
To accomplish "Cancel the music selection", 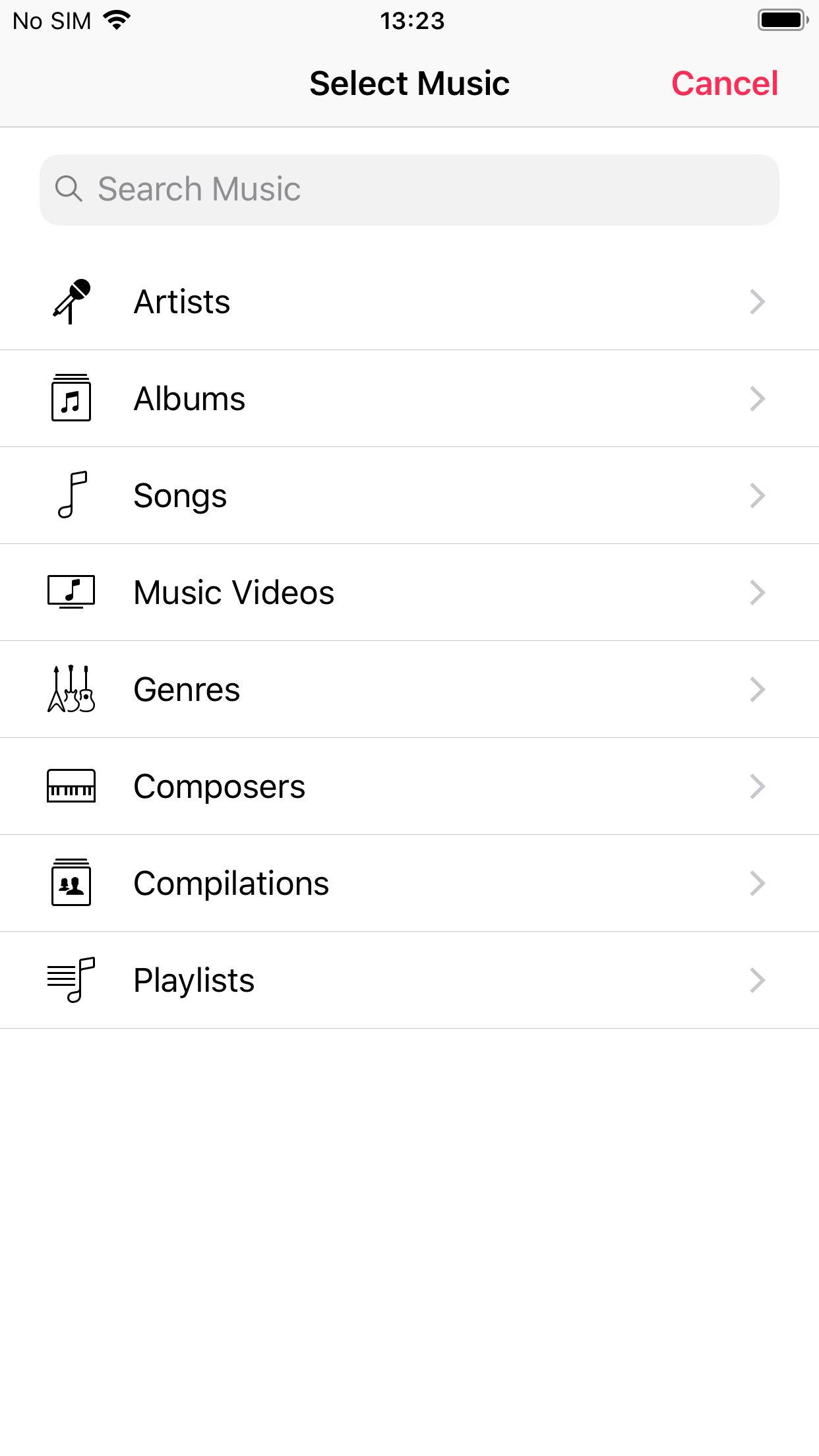I will click(725, 84).
